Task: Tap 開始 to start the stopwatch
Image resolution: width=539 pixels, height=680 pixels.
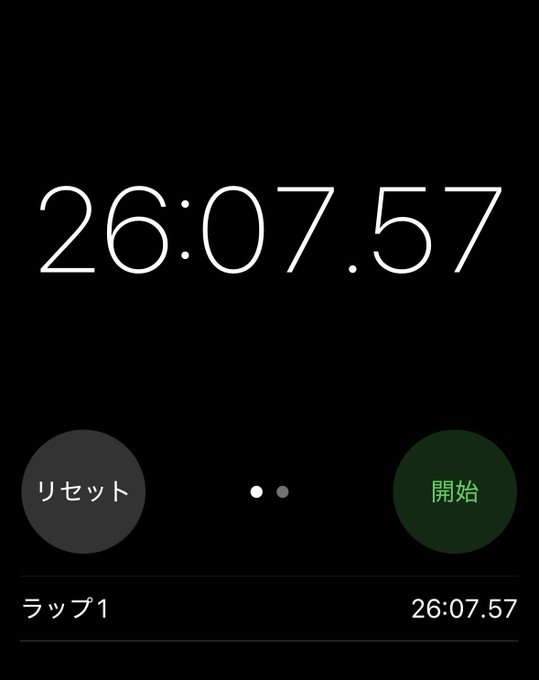Action: [455, 491]
